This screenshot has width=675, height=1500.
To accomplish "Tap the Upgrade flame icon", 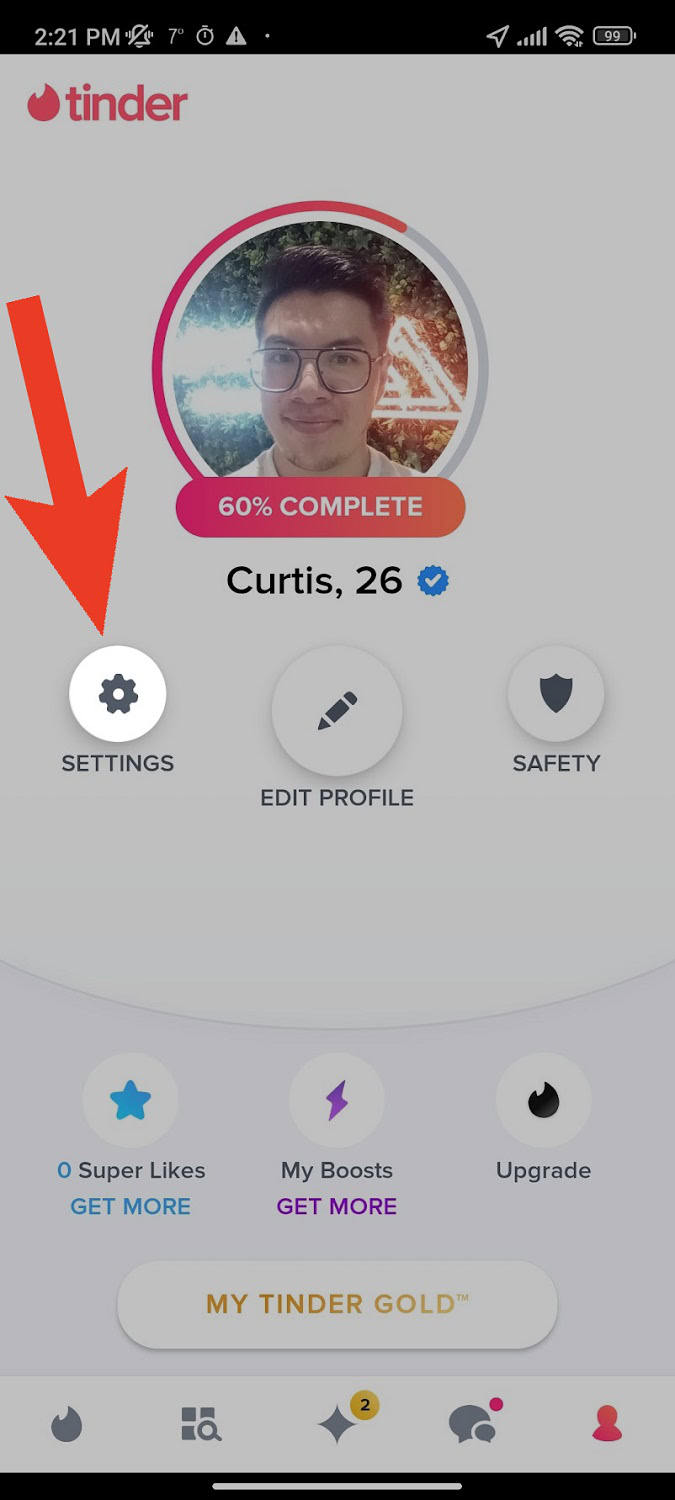I will pyautogui.click(x=543, y=1101).
